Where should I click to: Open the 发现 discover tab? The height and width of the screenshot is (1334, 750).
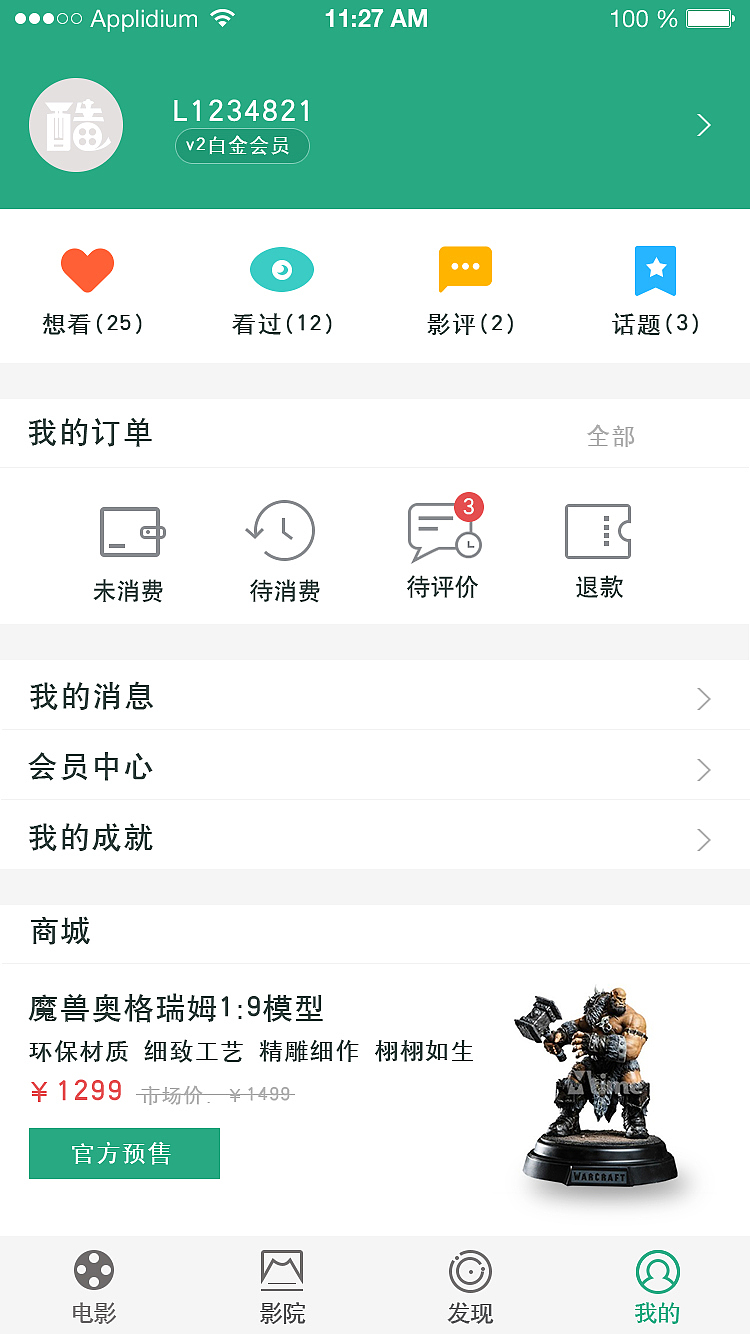click(x=469, y=1285)
